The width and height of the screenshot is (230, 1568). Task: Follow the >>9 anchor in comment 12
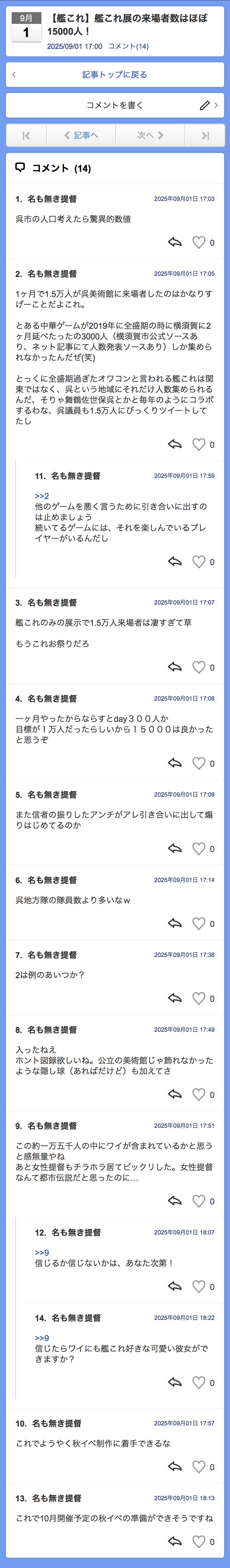tap(42, 1253)
